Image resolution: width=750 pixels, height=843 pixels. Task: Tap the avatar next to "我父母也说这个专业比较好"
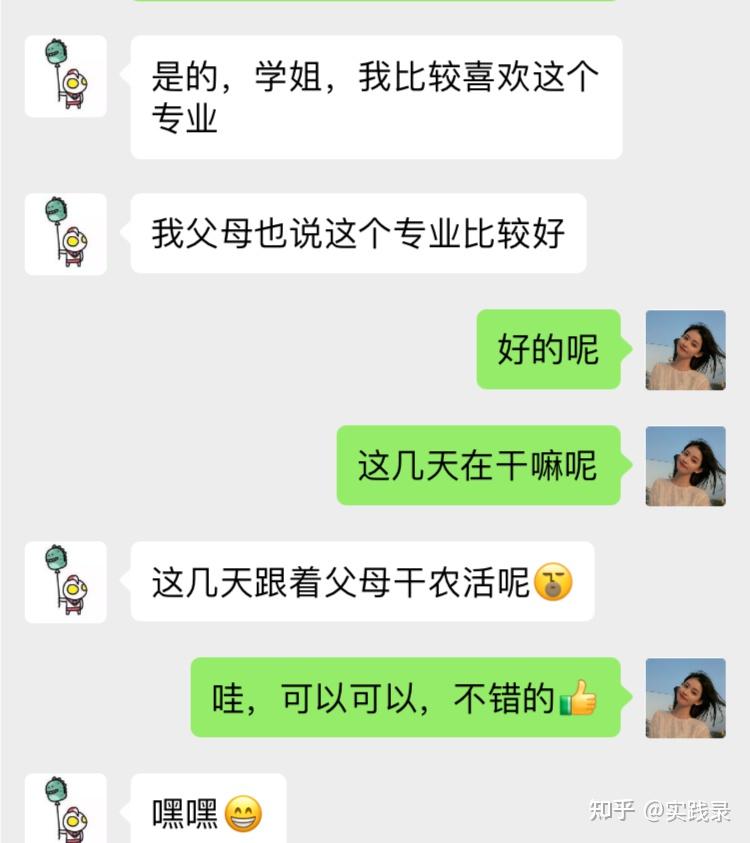tap(66, 233)
